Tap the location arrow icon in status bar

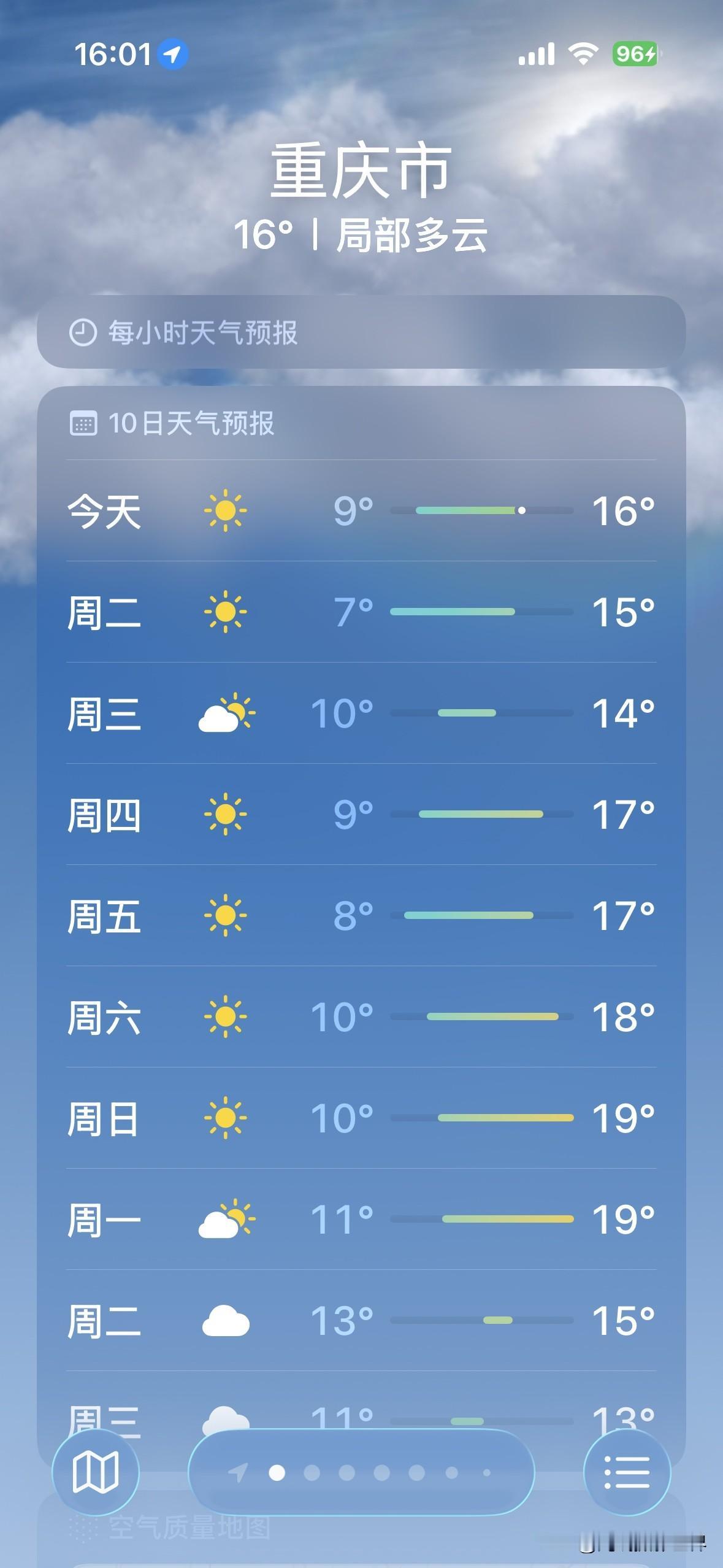tap(172, 54)
